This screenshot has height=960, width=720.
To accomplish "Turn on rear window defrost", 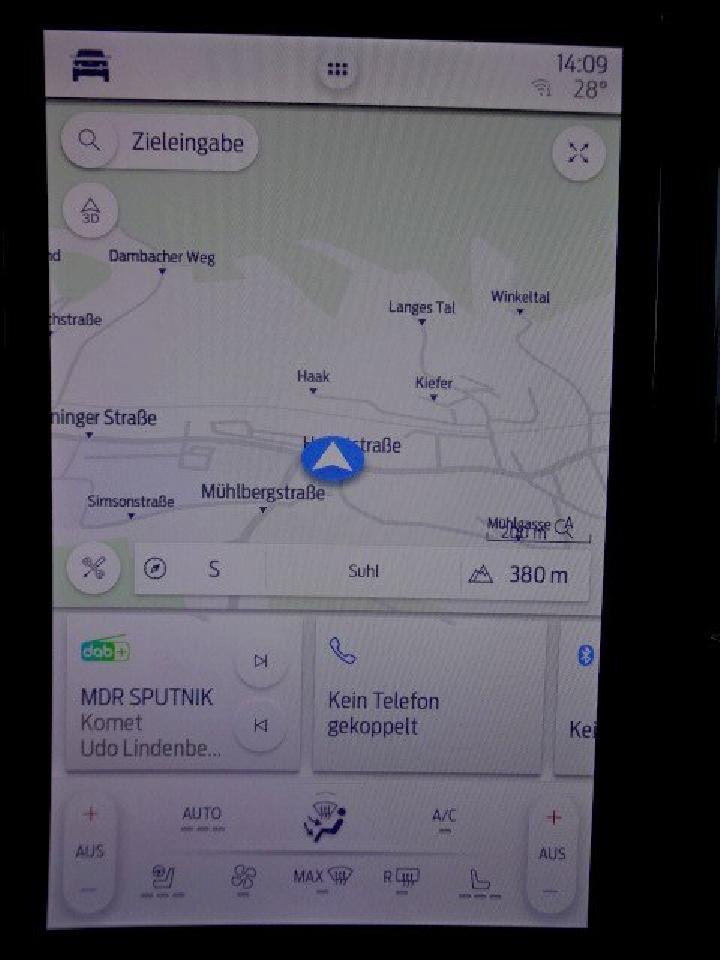I will pyautogui.click(x=401, y=878).
